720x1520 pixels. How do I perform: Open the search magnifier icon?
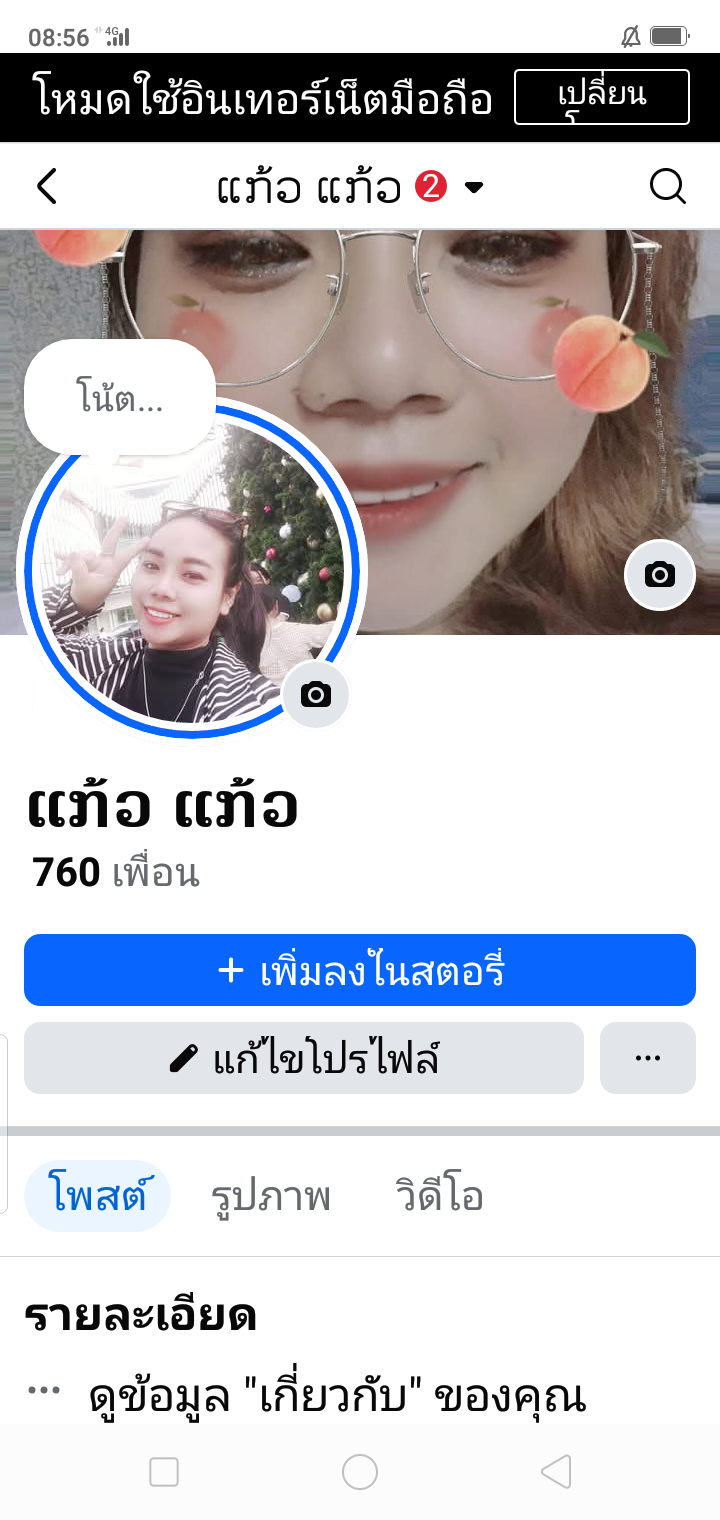pyautogui.click(x=667, y=187)
